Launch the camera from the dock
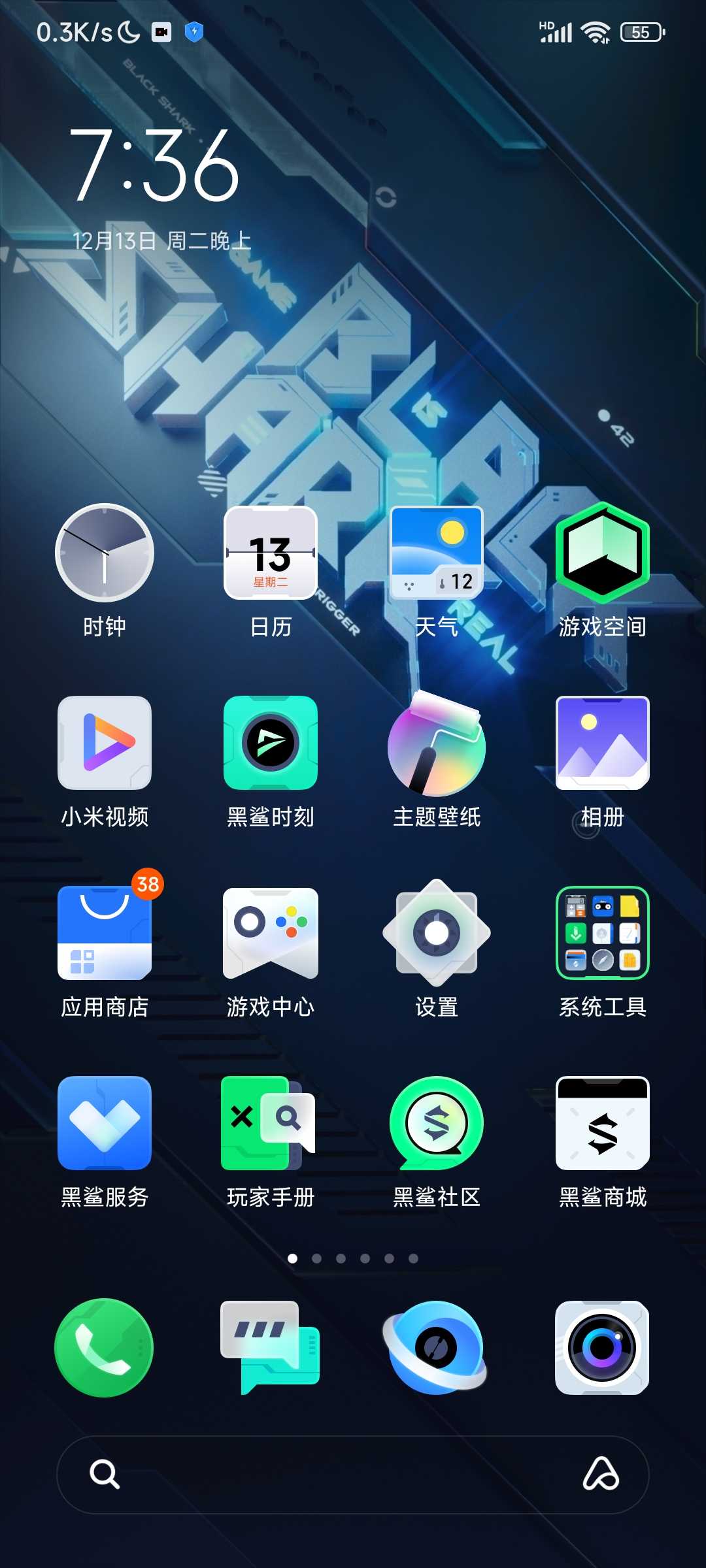The width and height of the screenshot is (706, 1568). click(x=603, y=1348)
